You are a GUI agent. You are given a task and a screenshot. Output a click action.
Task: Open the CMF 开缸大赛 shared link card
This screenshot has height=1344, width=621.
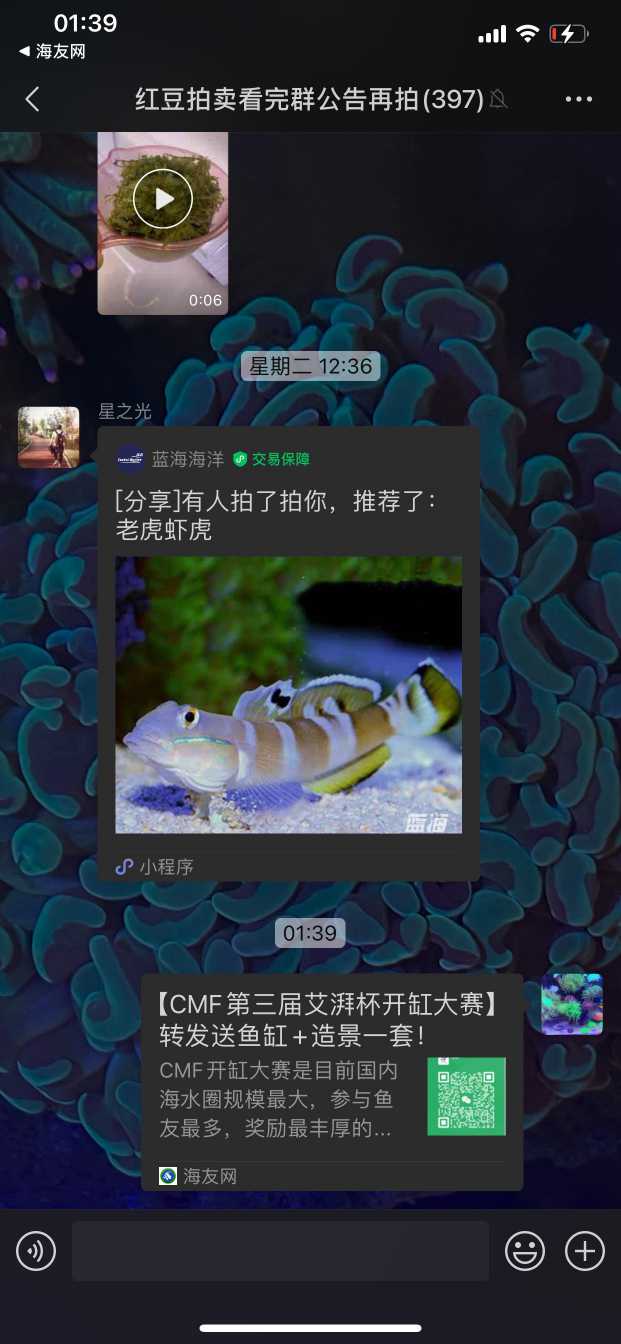tap(331, 1081)
